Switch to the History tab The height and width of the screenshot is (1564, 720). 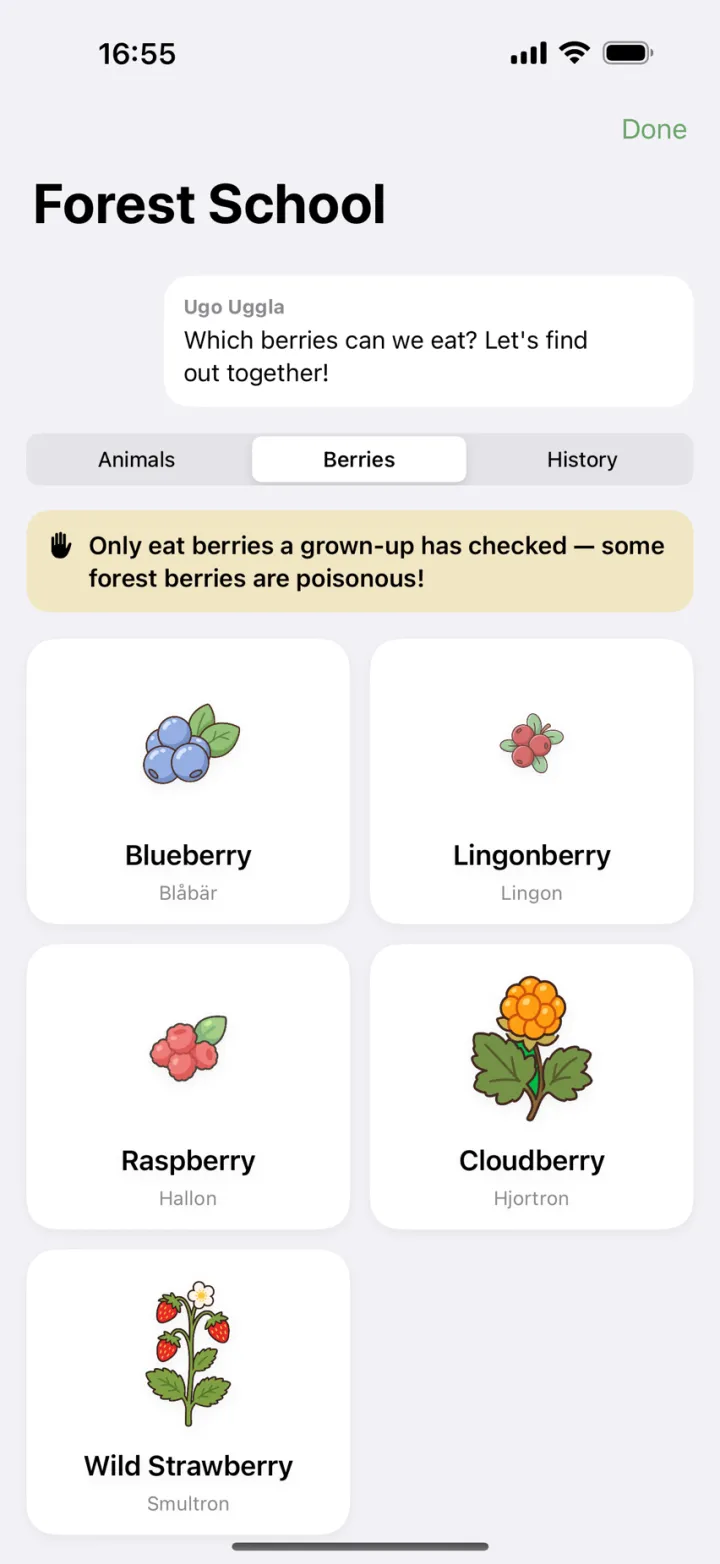[x=582, y=459]
